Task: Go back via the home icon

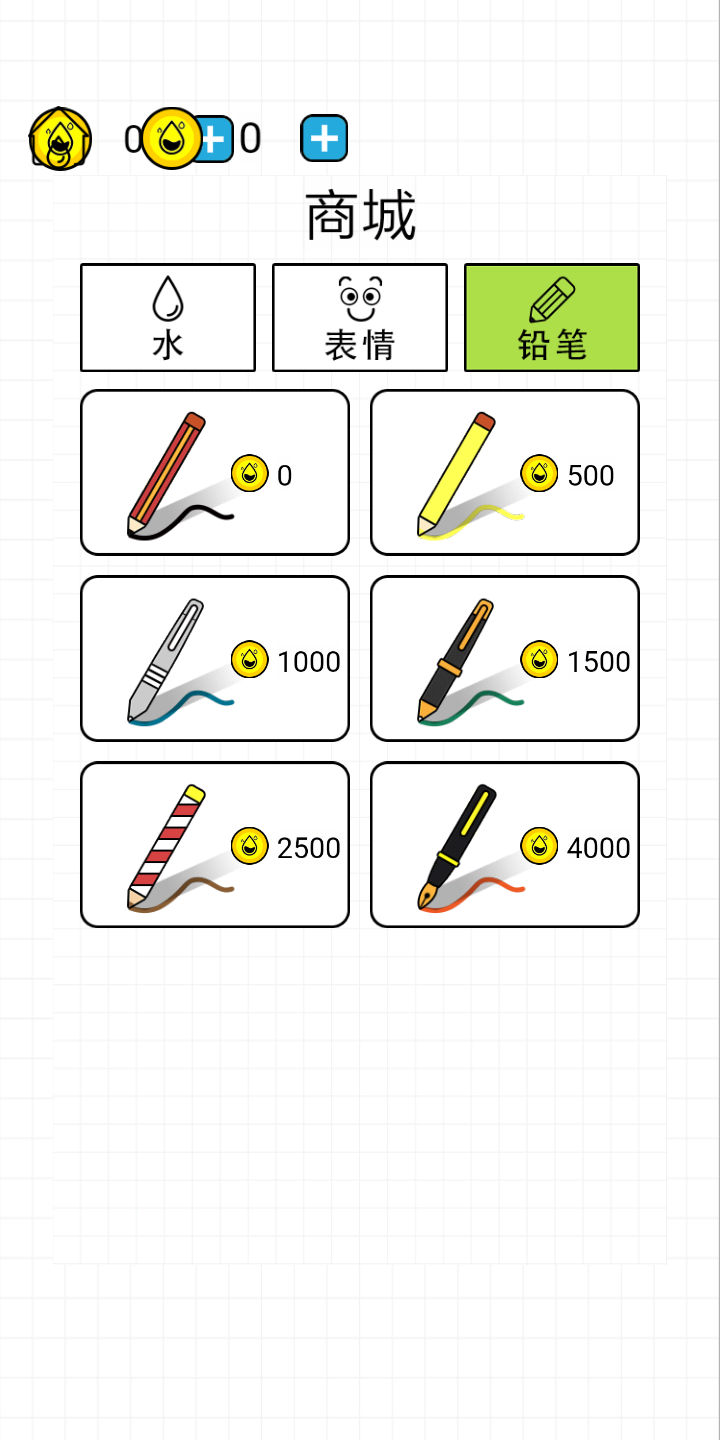Action: 60,138
